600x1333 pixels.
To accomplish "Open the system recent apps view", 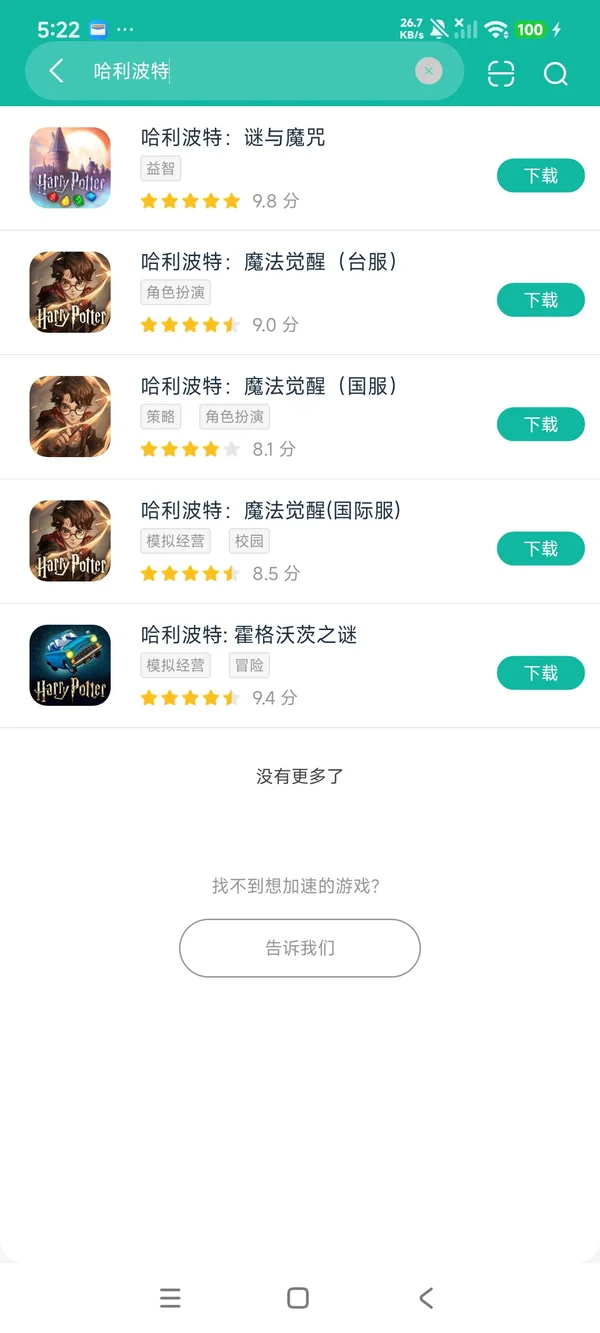I will [x=170, y=1298].
